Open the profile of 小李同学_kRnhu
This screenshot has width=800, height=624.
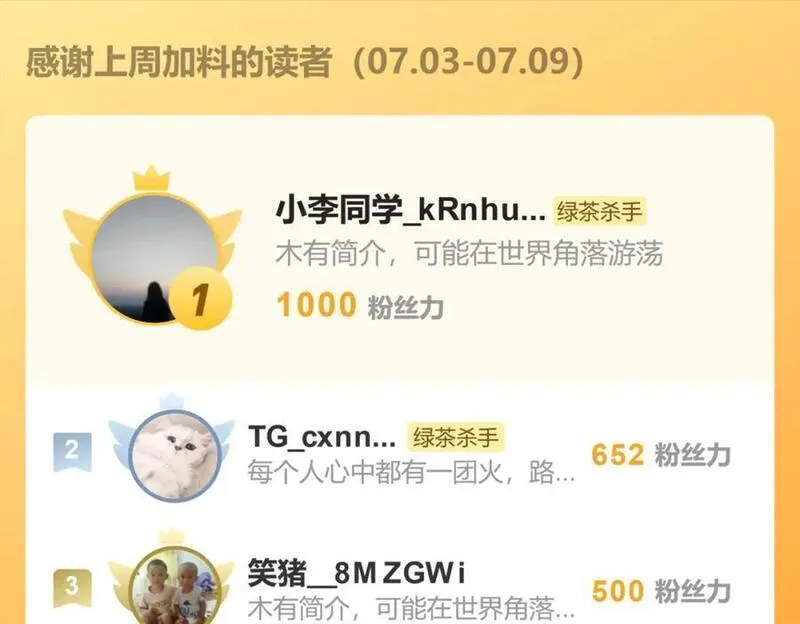(x=410, y=210)
